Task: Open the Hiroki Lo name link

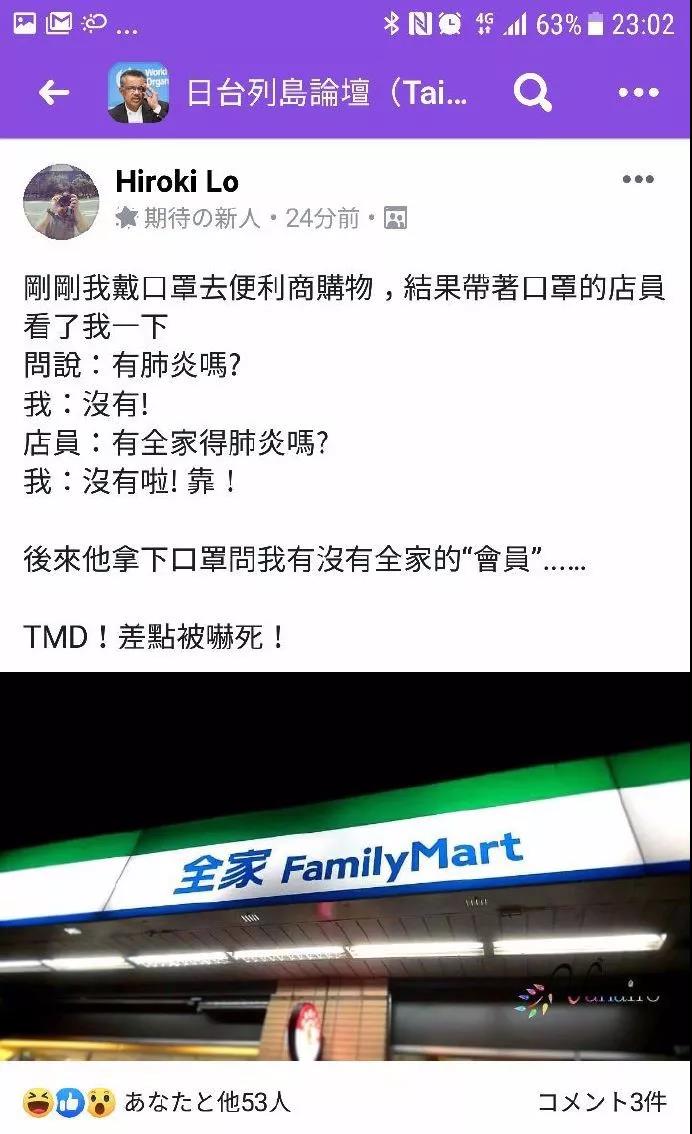Action: 176,182
